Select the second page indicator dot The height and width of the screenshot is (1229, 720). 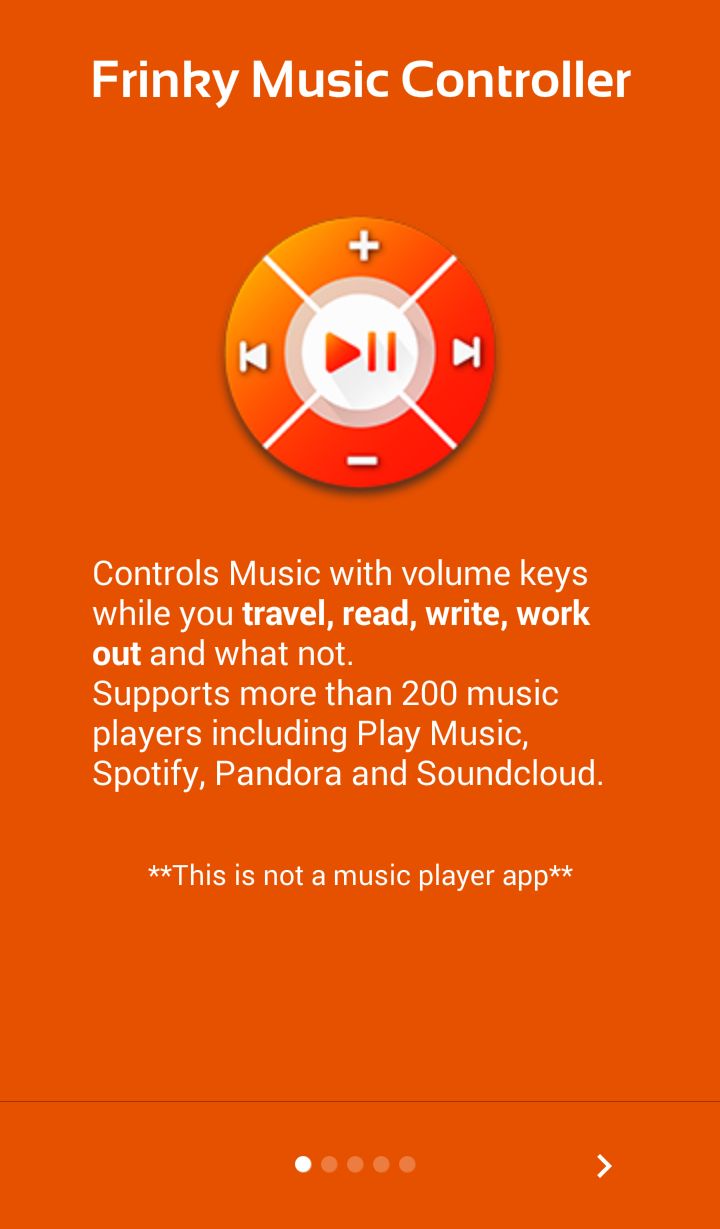coord(329,1164)
